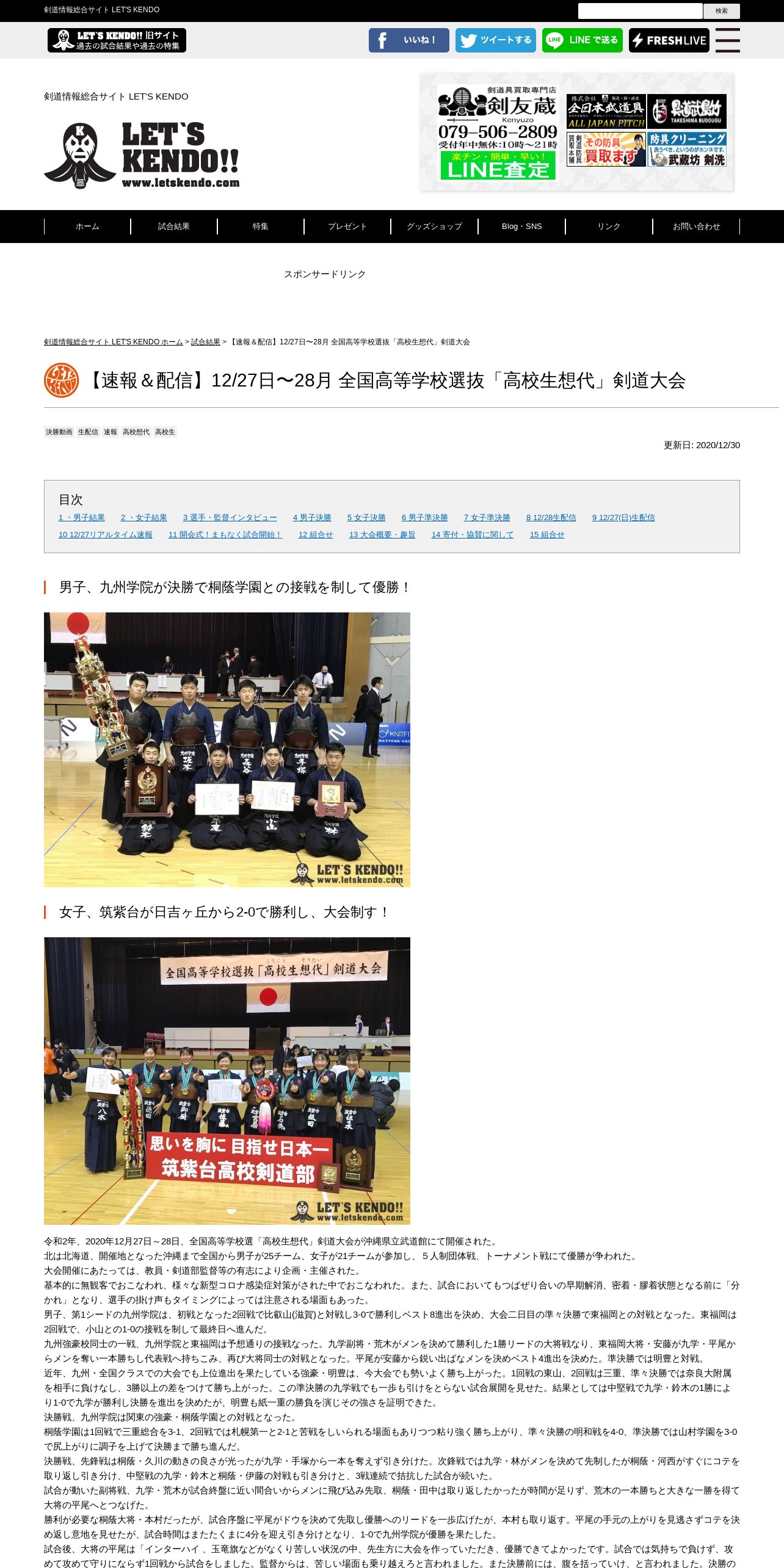The height and width of the screenshot is (1568, 784).
Task: Tap the 決勝動画 tag
Action: coord(59,432)
